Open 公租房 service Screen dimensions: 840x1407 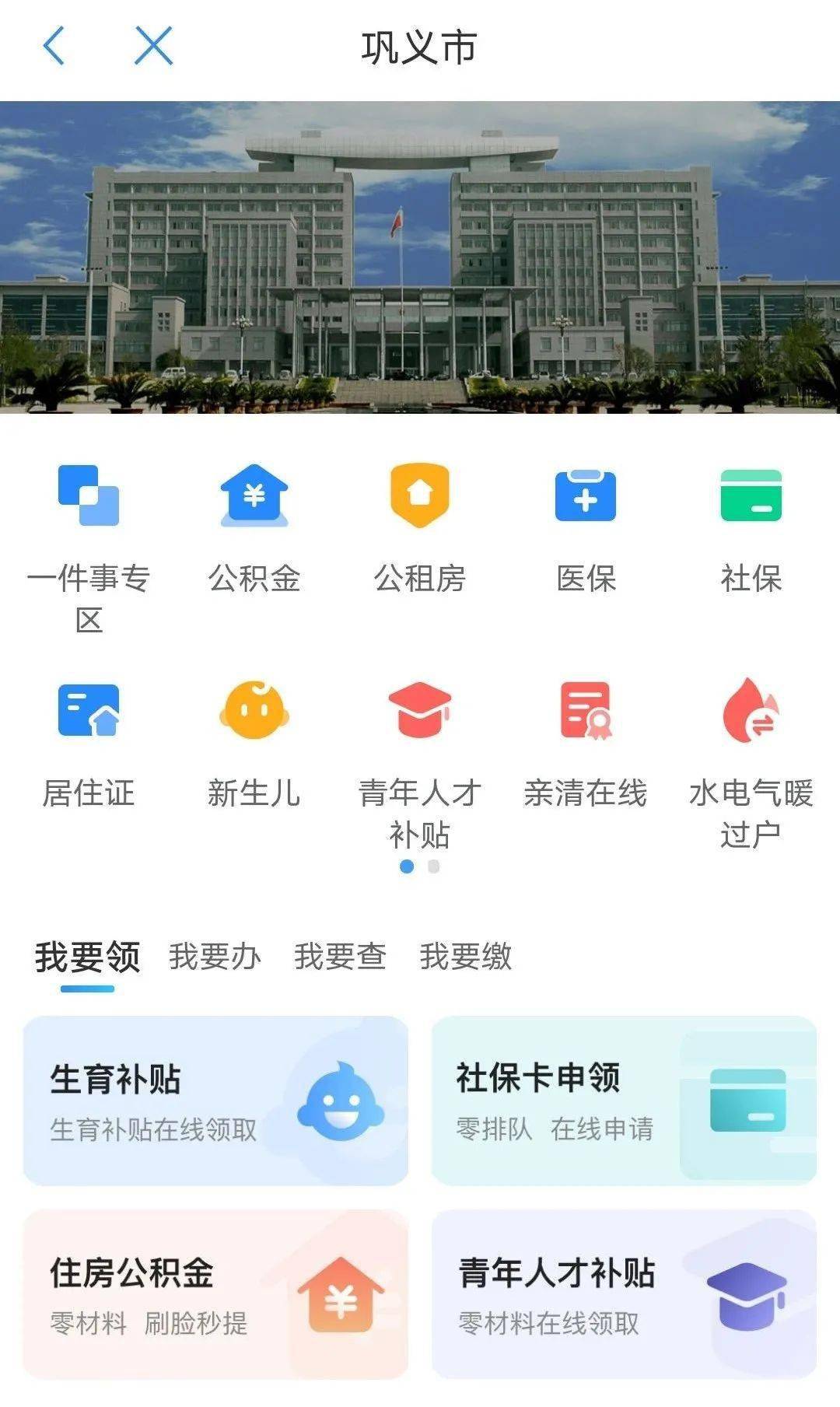coord(420,496)
